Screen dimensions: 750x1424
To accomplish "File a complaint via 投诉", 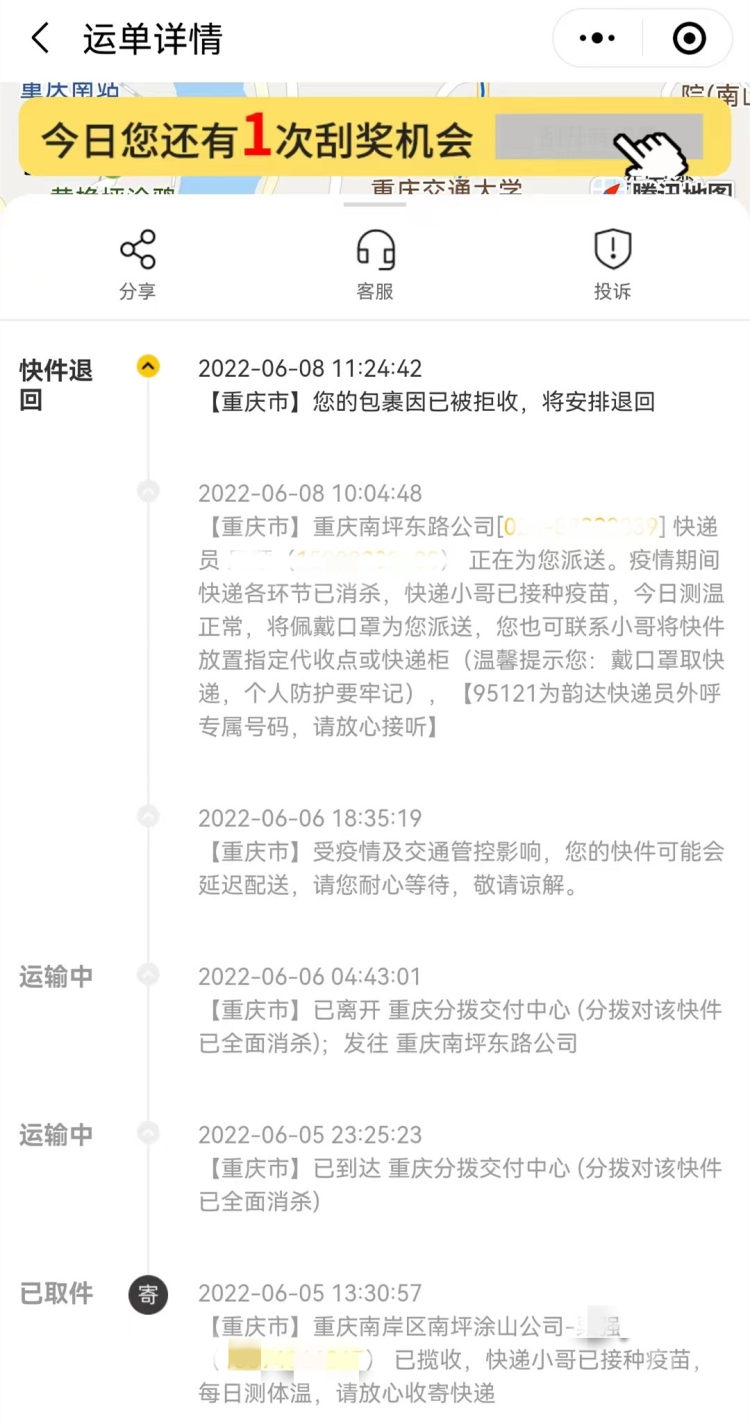I will (612, 263).
